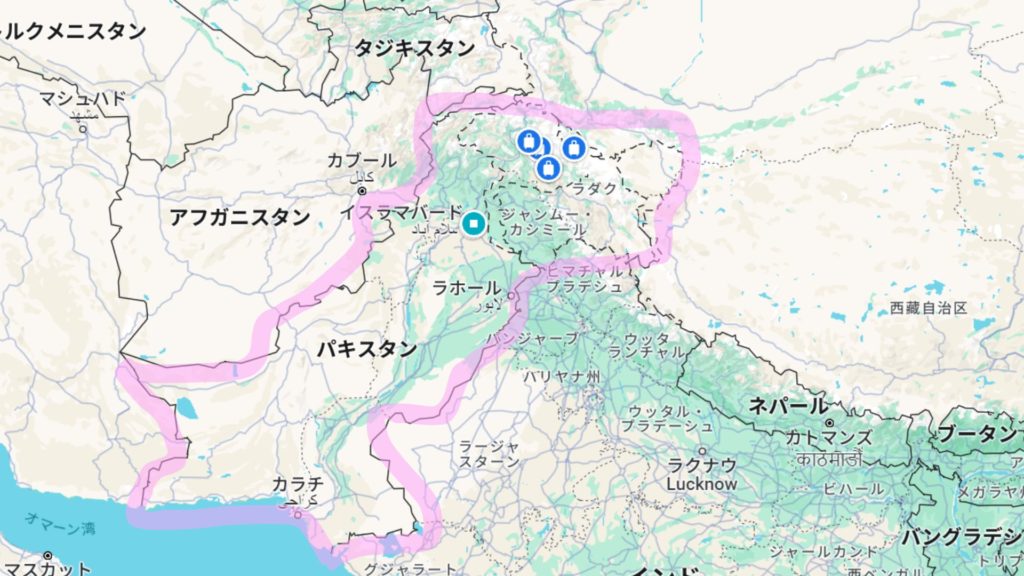Open the teal marker beside Islamabad
Image resolution: width=1024 pixels, height=576 pixels.
(x=473, y=222)
